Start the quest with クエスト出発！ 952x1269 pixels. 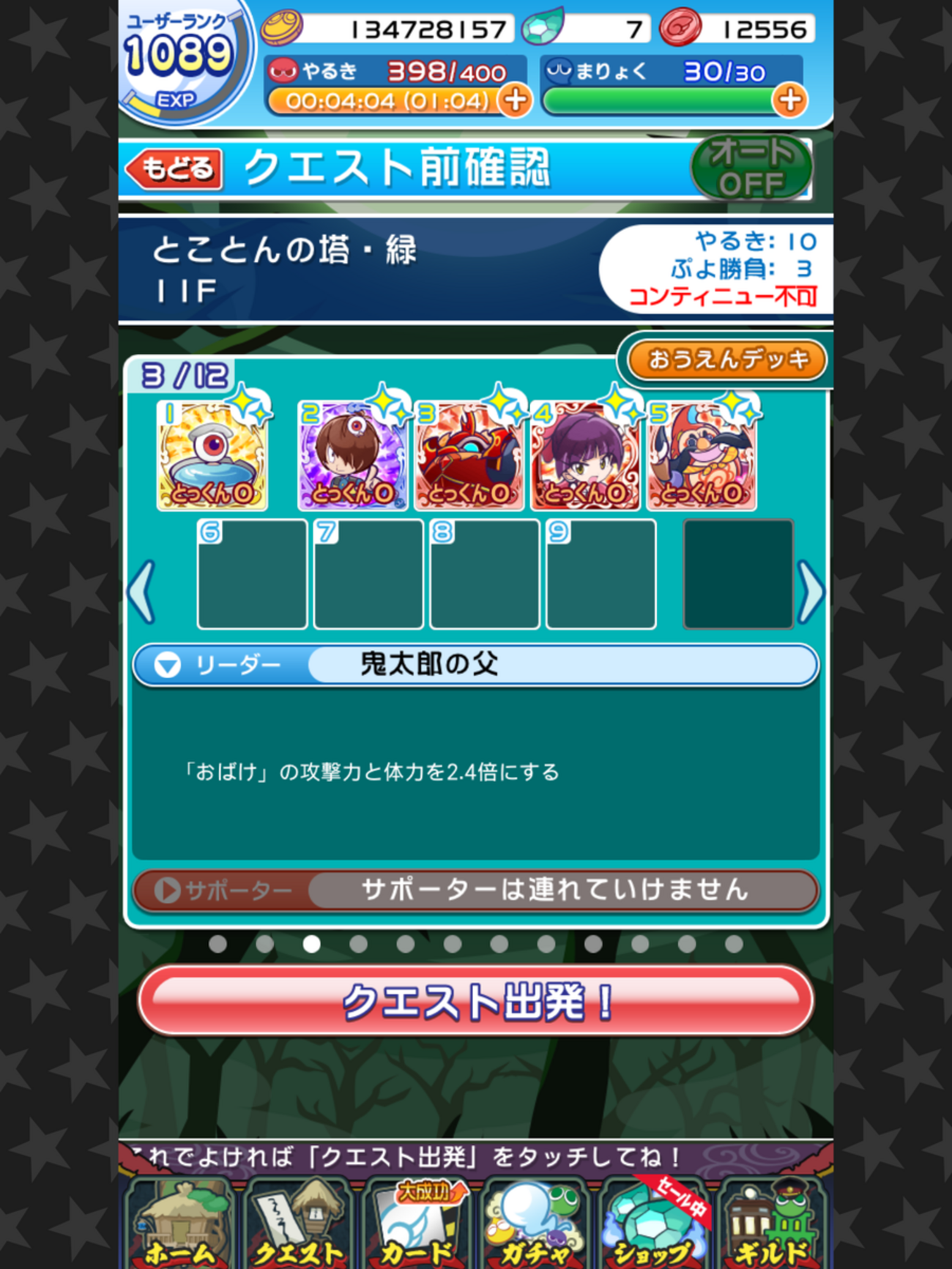(475, 1000)
